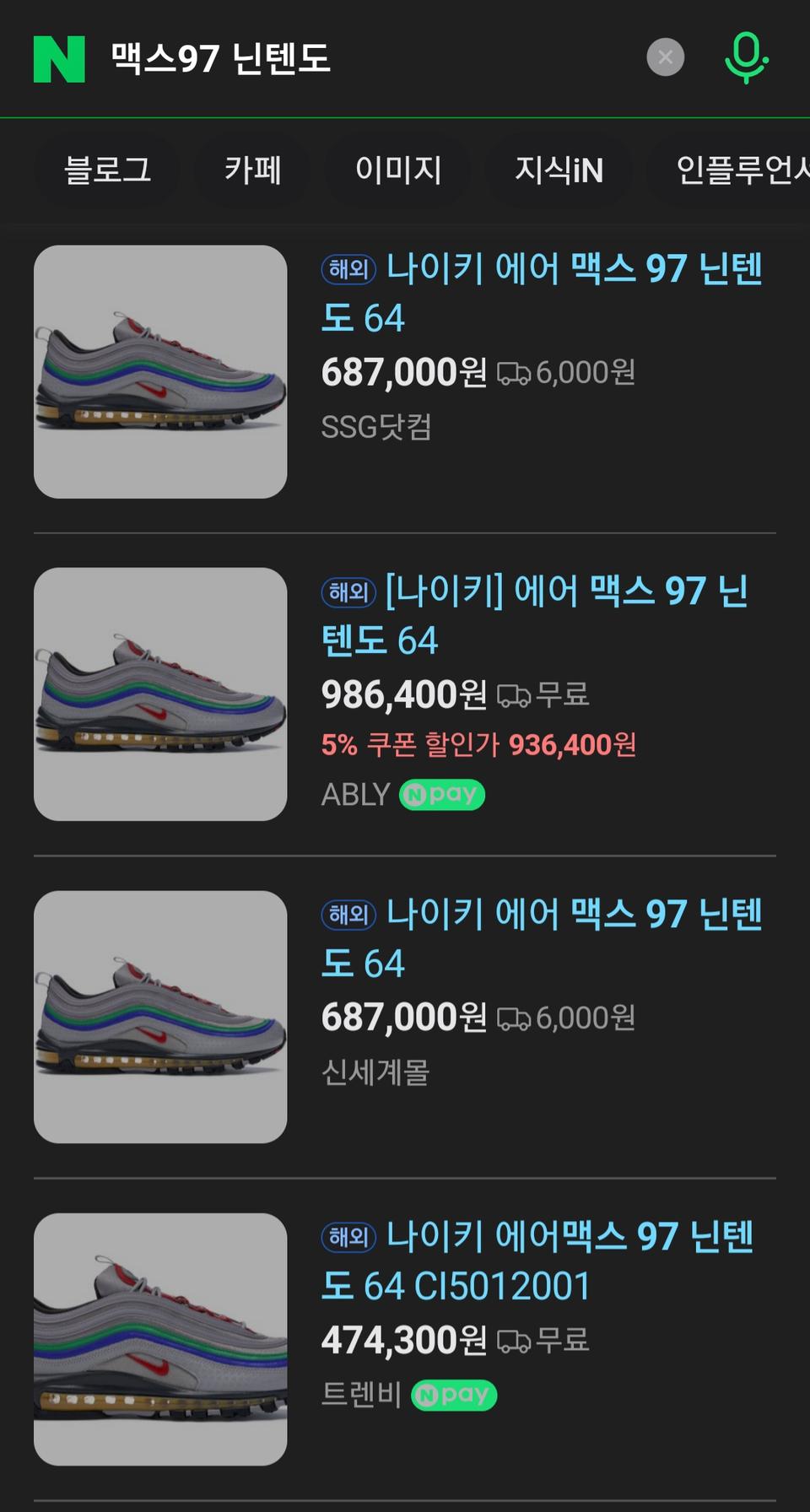Click the 트렌비 listing shoe thumbnail
The width and height of the screenshot is (810, 1512).
pos(160,1338)
